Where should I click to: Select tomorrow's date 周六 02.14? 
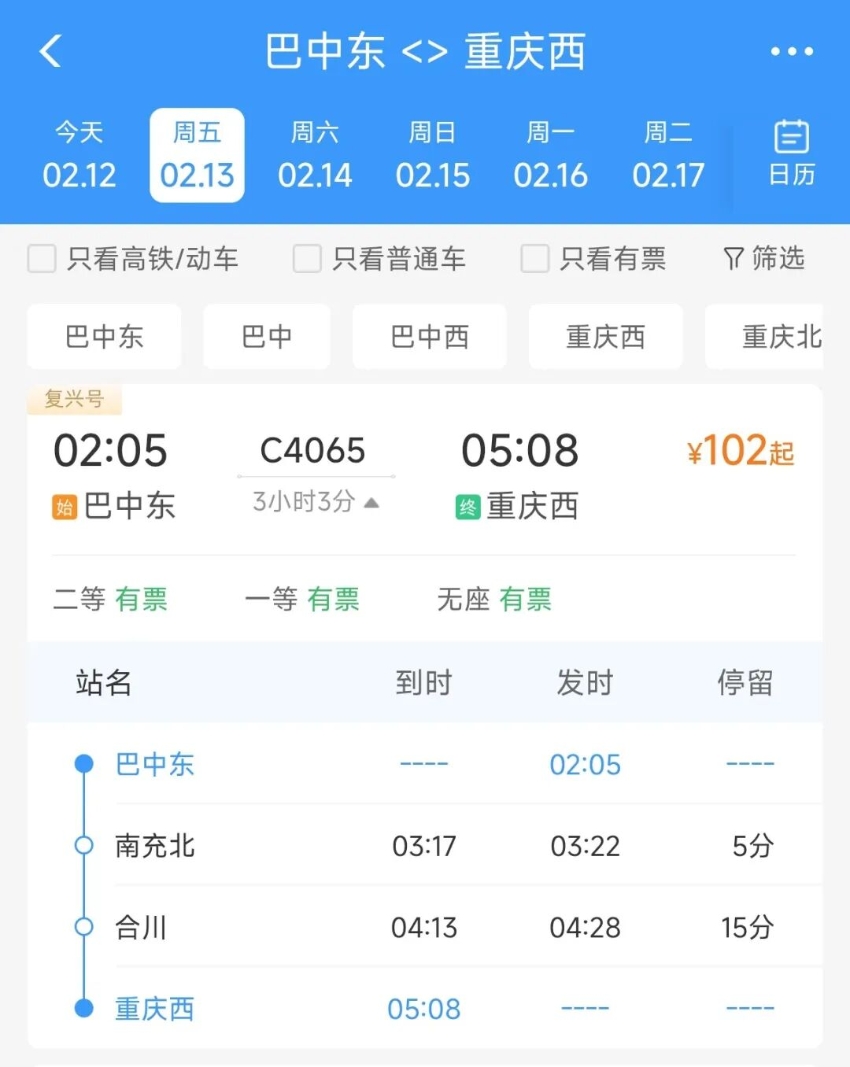point(315,153)
